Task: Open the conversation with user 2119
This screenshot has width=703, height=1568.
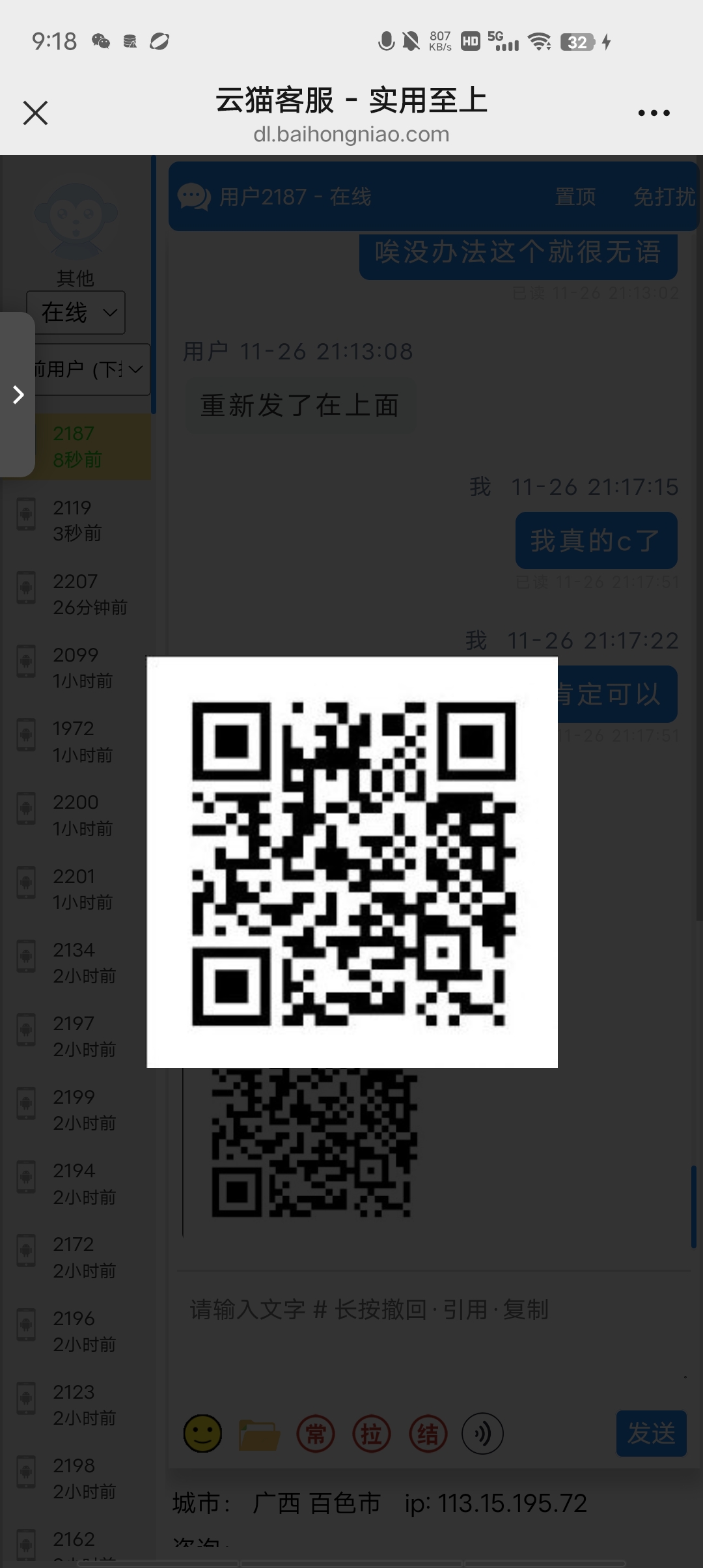Action: coord(78,520)
